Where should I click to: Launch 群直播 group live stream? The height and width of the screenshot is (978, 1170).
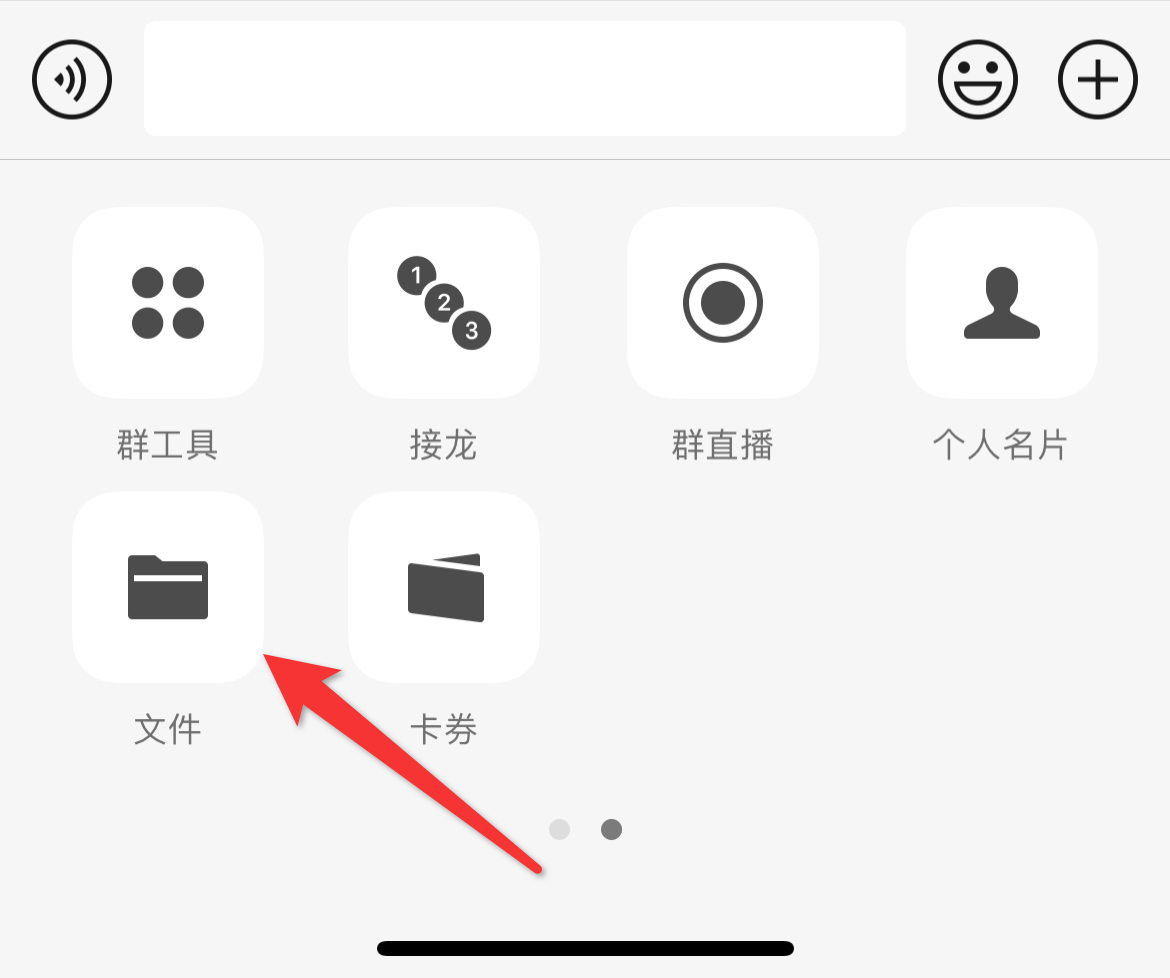point(722,303)
